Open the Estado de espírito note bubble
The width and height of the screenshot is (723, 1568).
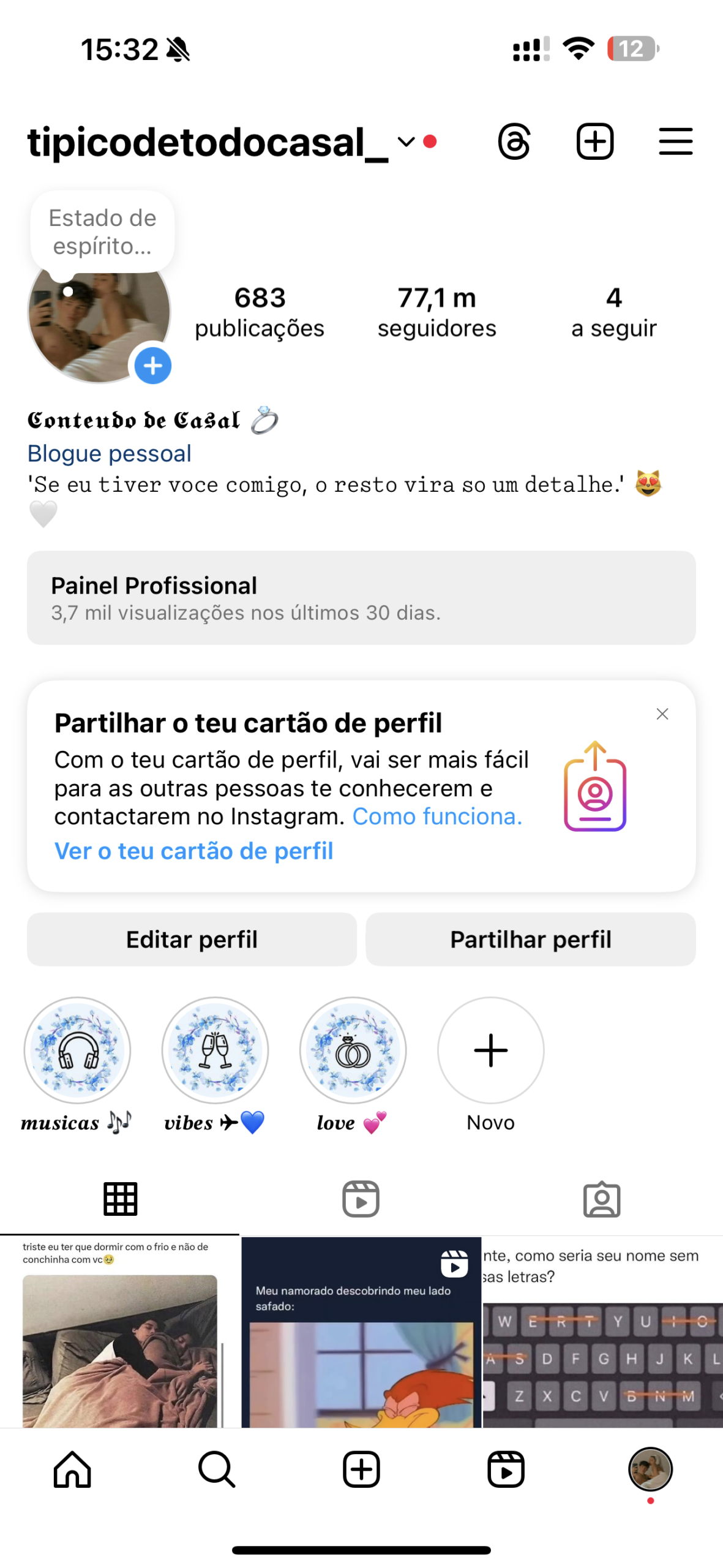(102, 232)
